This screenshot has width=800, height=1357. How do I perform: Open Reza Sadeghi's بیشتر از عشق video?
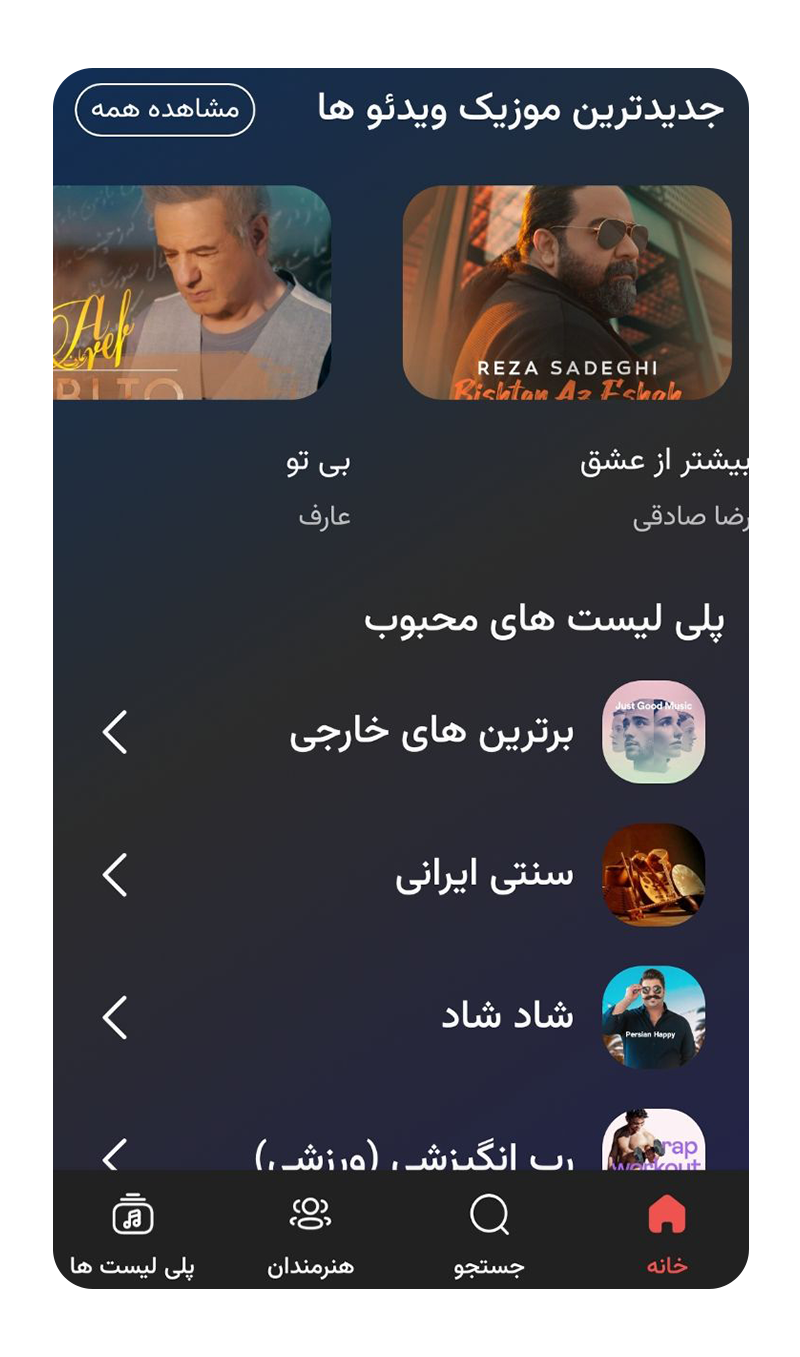pos(567,293)
